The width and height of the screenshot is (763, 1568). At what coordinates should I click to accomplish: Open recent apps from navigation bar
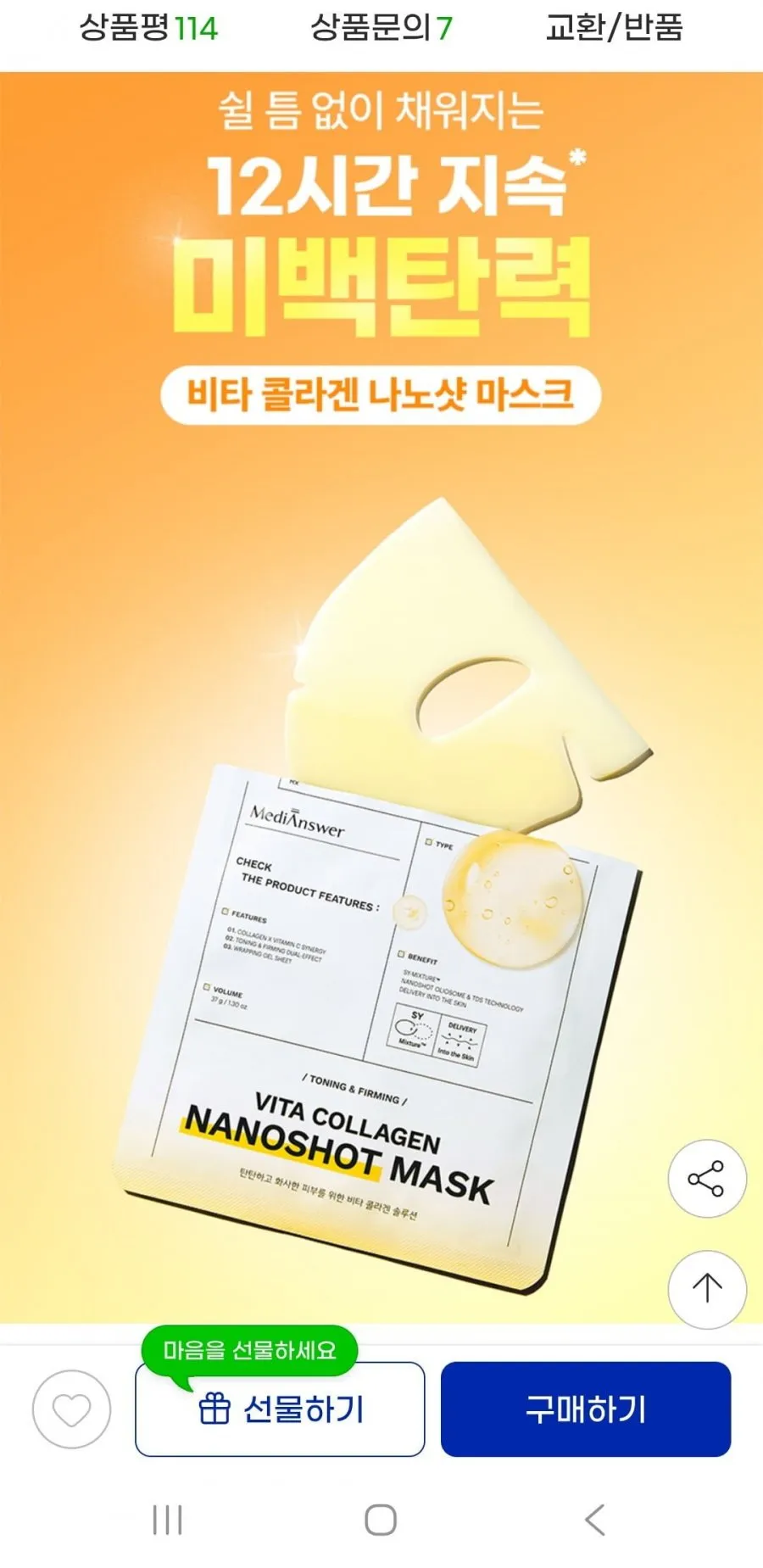tap(167, 1521)
